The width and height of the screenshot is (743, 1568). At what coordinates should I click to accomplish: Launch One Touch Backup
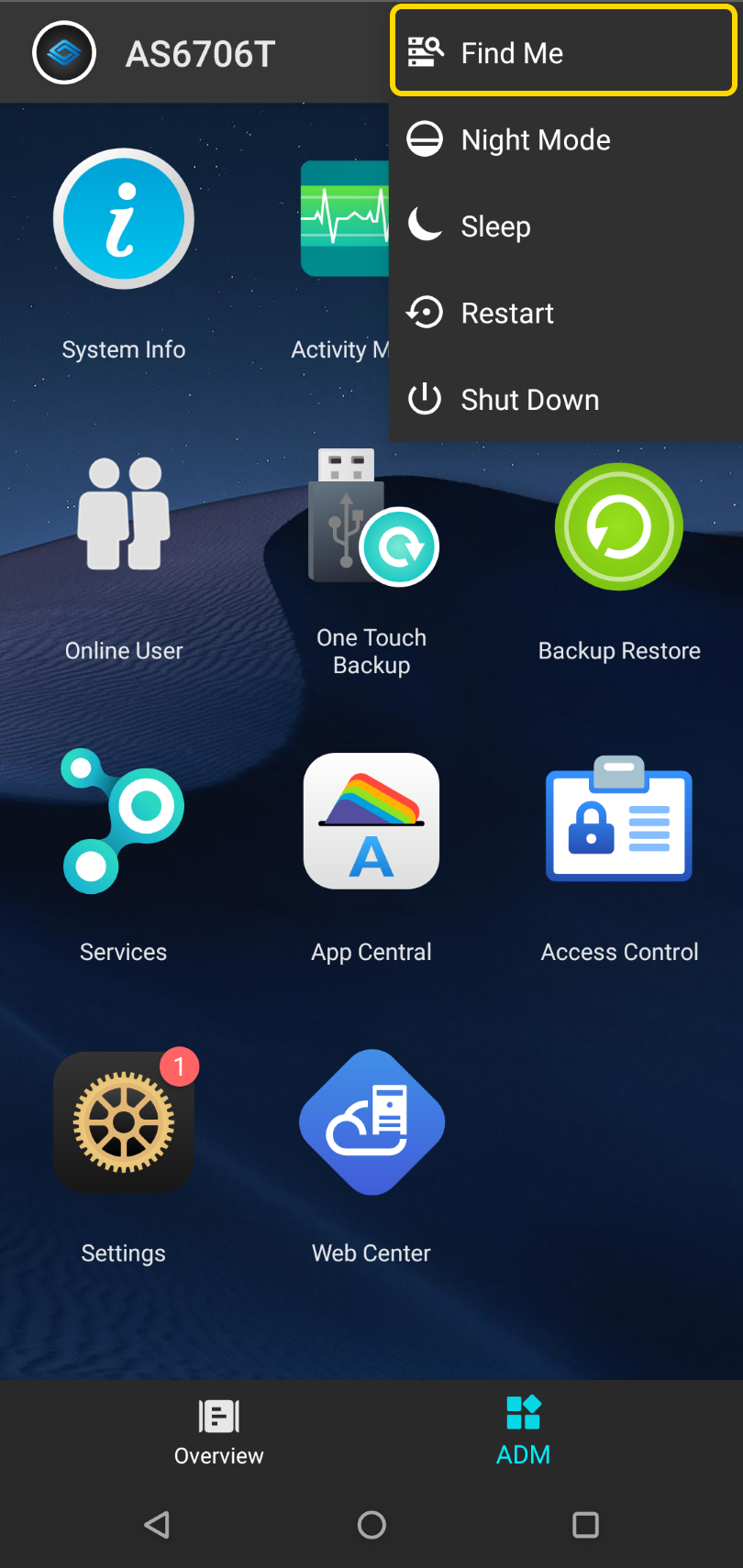[x=371, y=519]
